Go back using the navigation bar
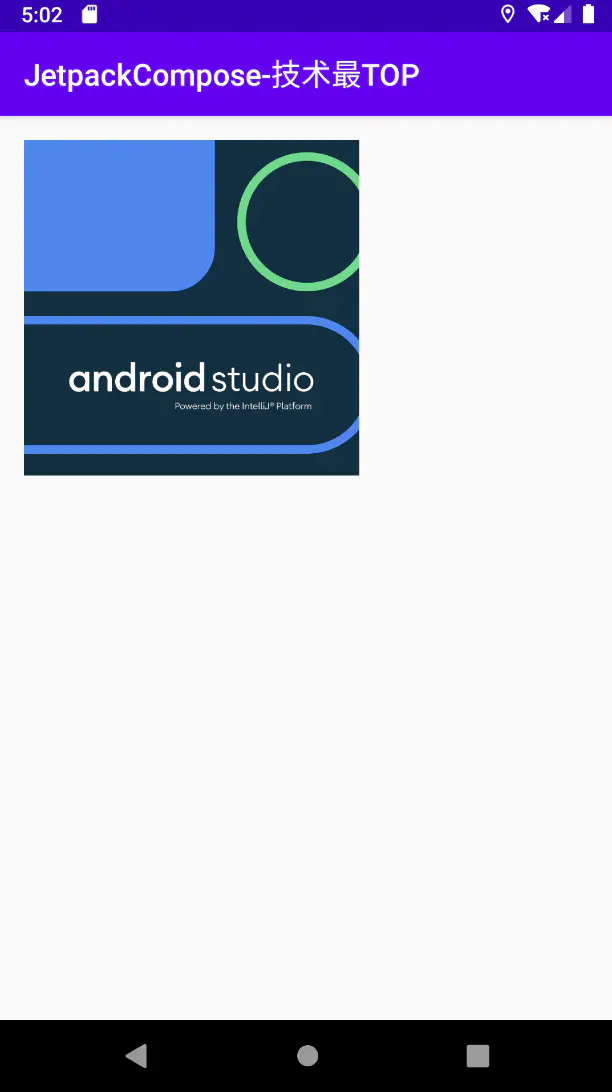612x1092 pixels. point(136,1055)
